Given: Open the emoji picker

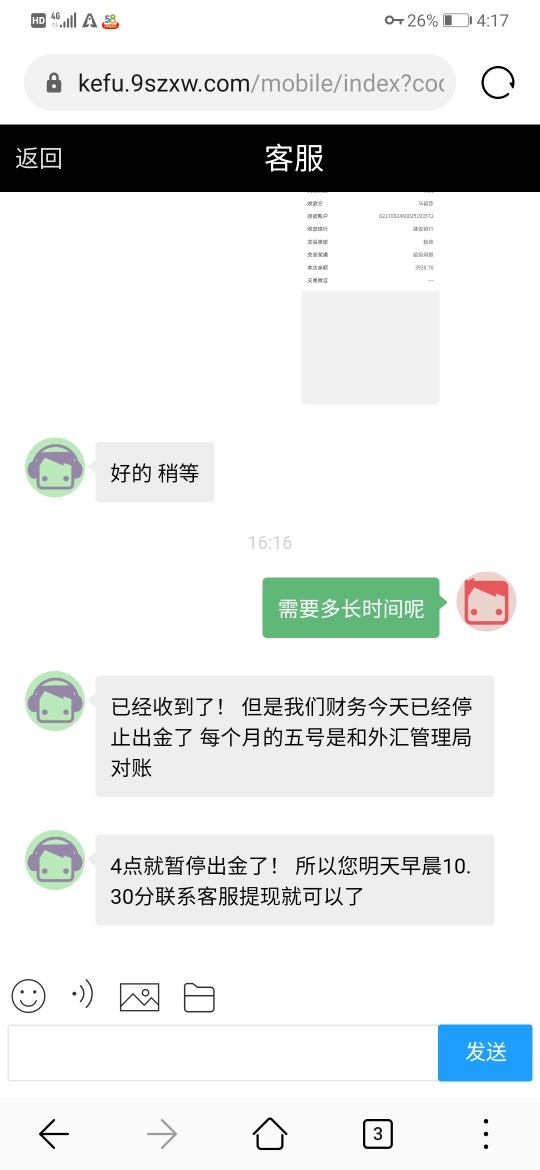Looking at the screenshot, I should tap(28, 996).
